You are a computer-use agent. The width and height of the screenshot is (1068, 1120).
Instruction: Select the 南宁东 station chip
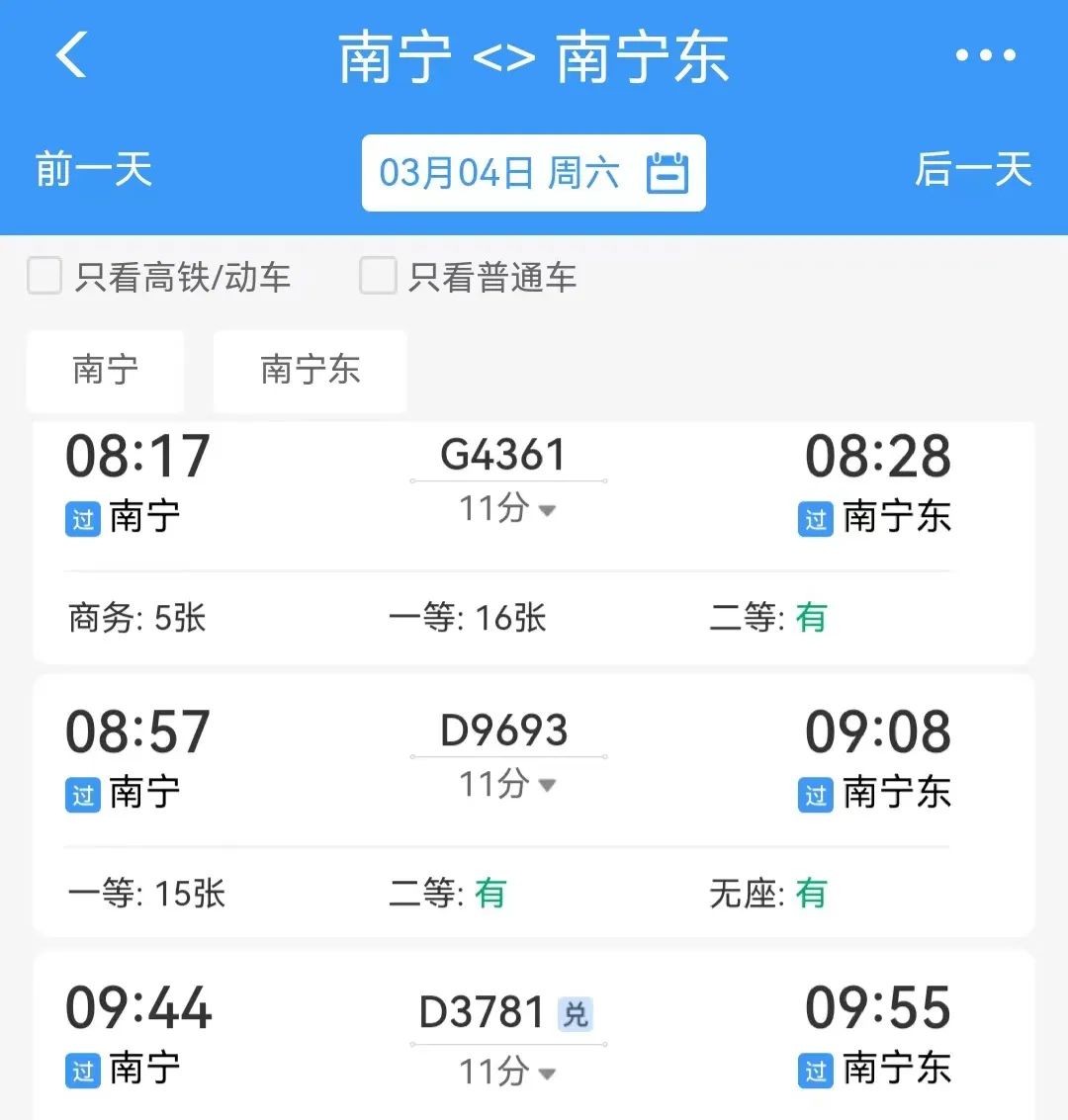pyautogui.click(x=310, y=371)
